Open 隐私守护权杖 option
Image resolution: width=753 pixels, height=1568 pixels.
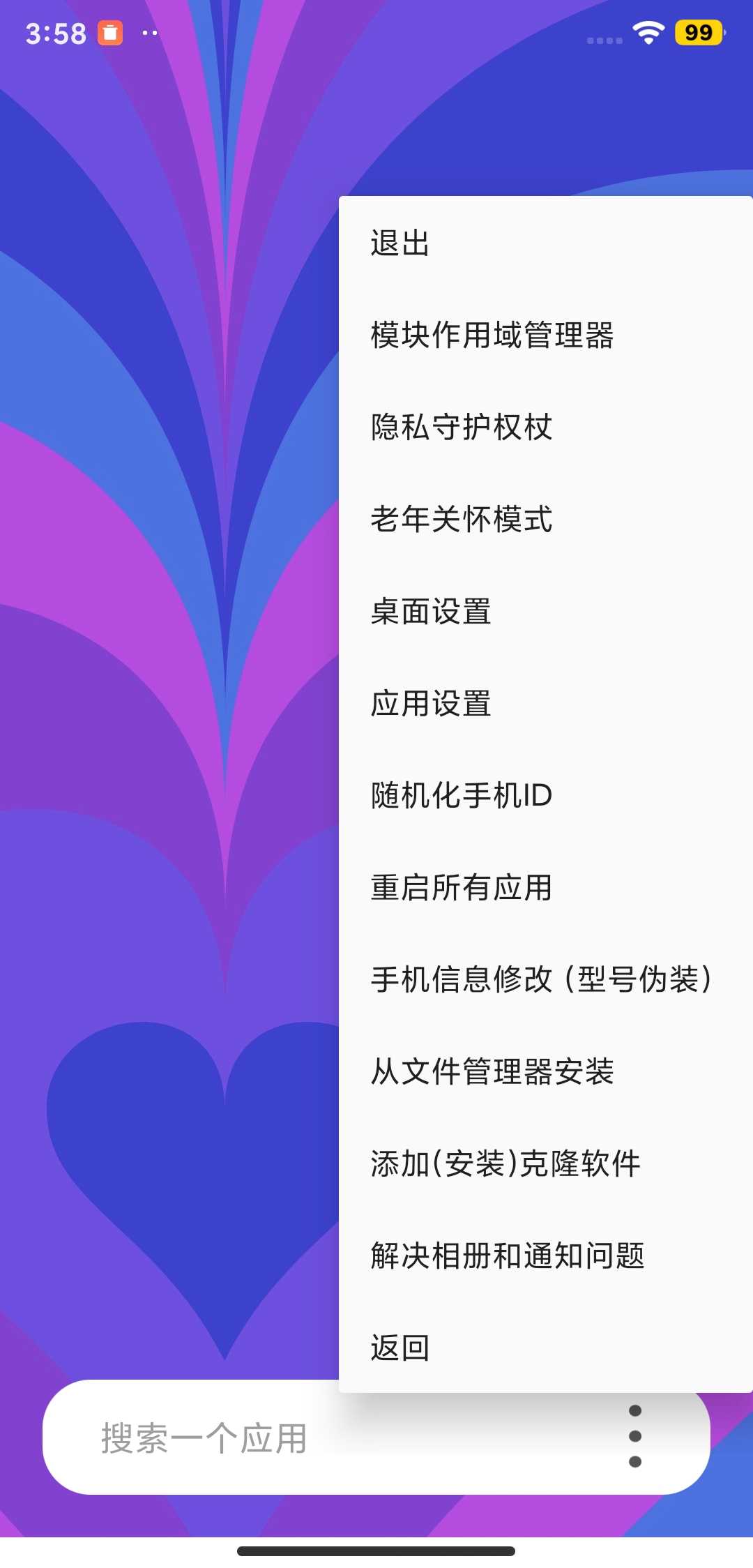462,428
